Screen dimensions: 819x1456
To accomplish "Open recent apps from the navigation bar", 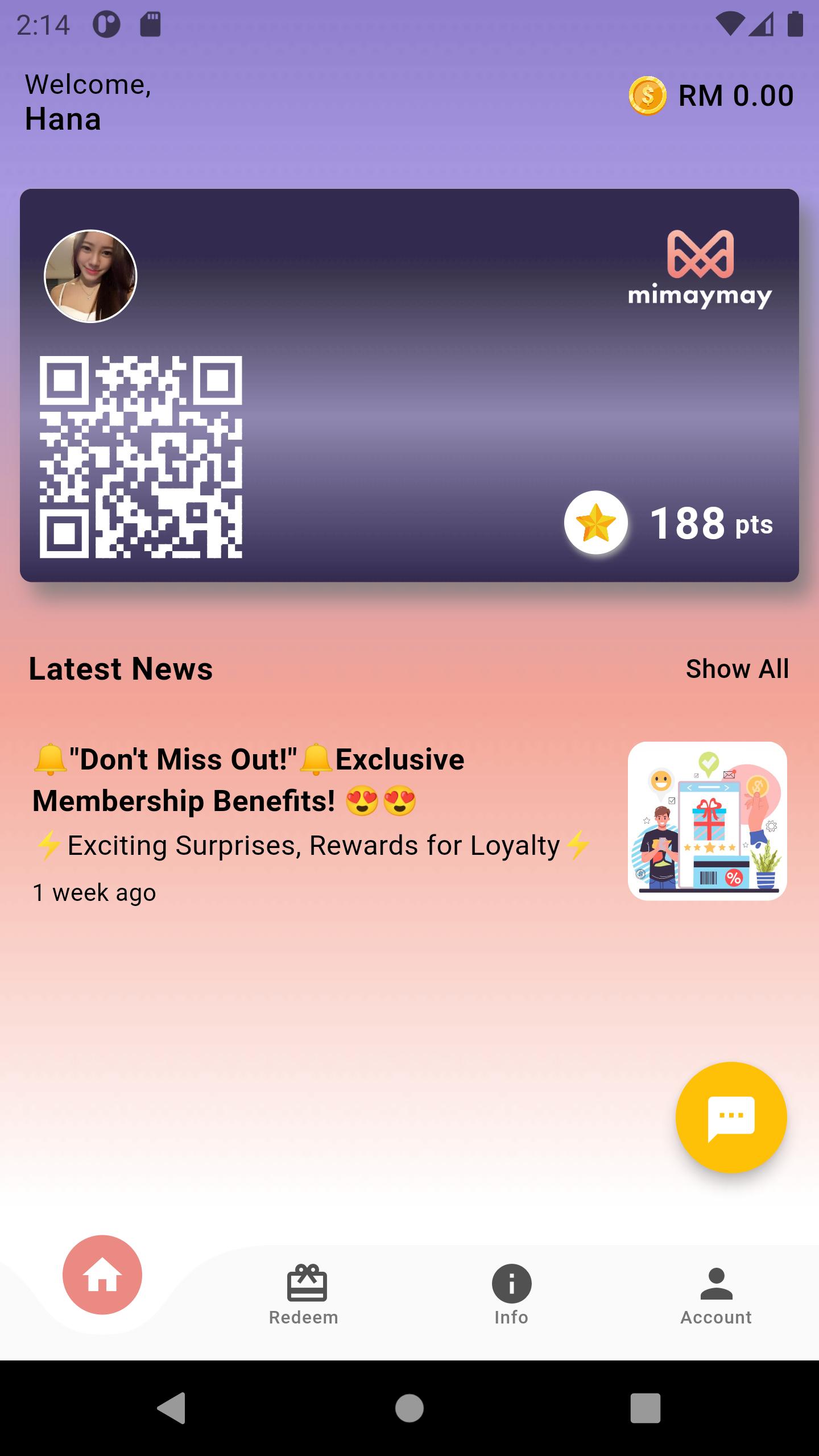I will (646, 1408).
